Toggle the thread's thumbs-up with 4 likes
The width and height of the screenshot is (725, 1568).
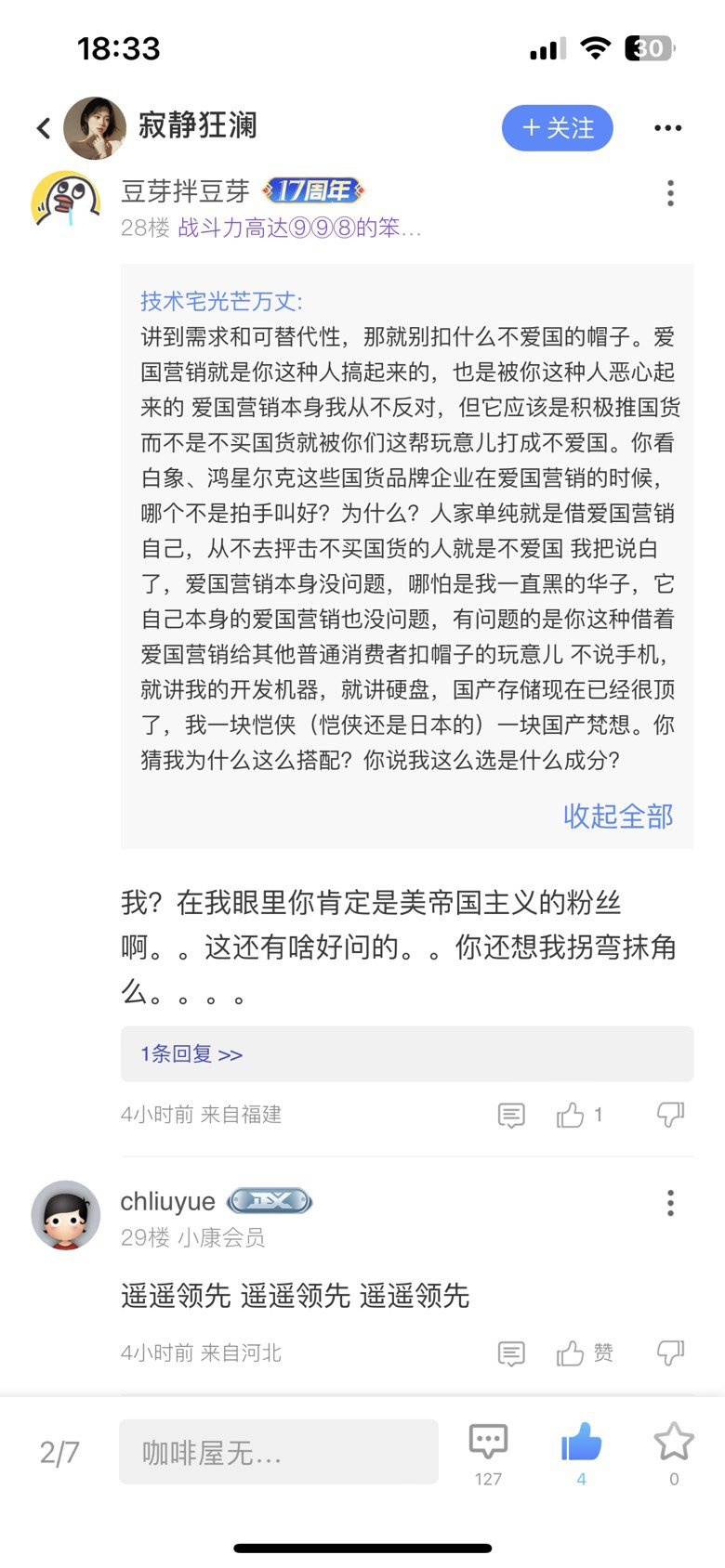coord(581,1443)
